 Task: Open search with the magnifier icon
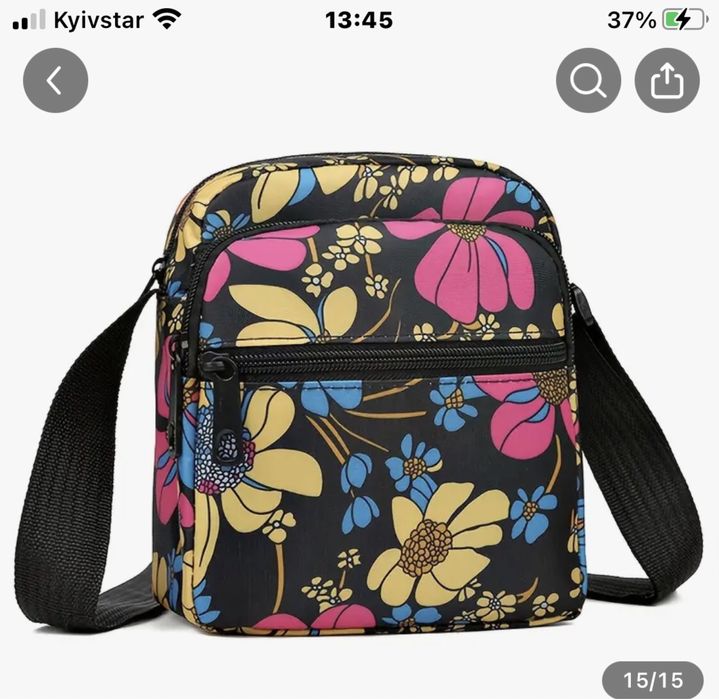coord(588,80)
